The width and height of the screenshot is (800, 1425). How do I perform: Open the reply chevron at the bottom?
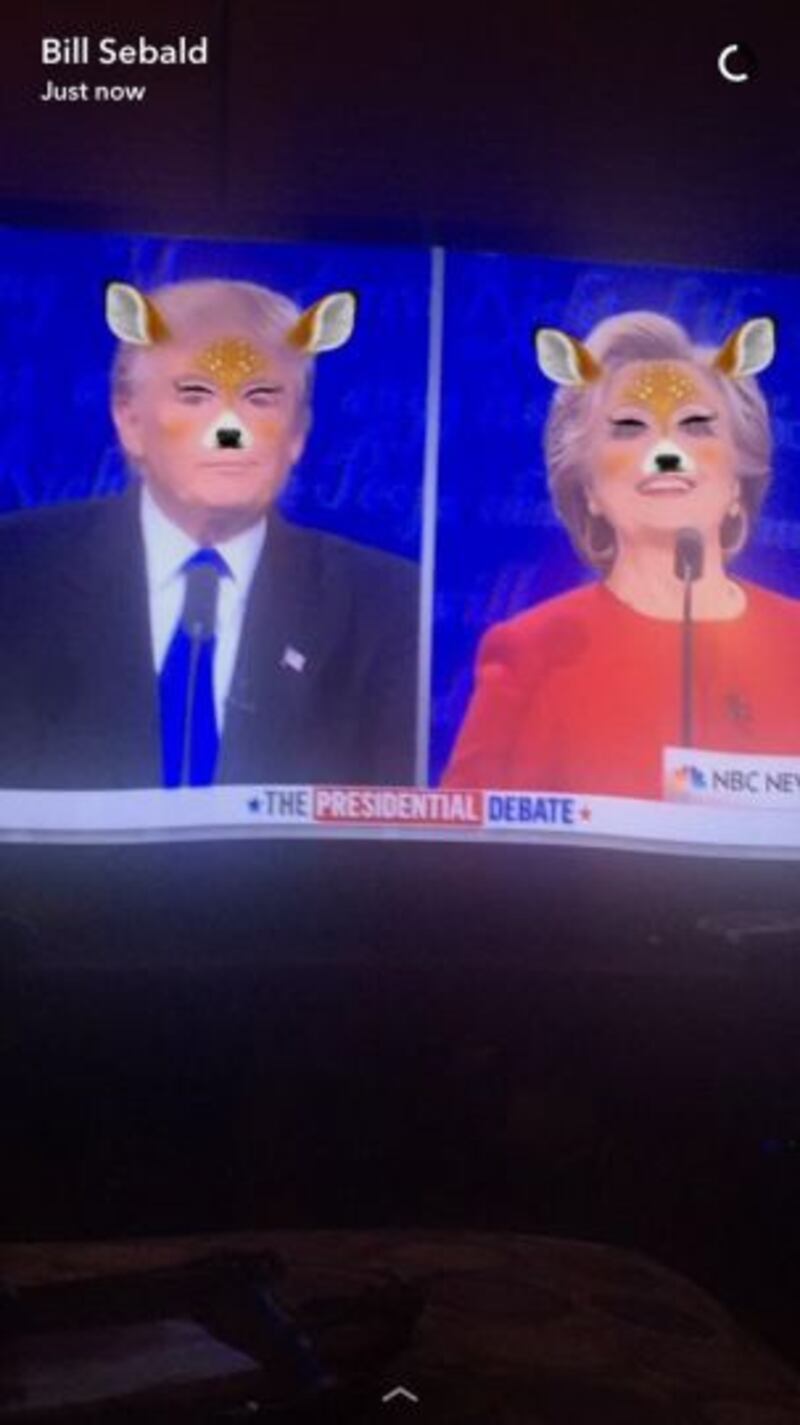[400, 1393]
